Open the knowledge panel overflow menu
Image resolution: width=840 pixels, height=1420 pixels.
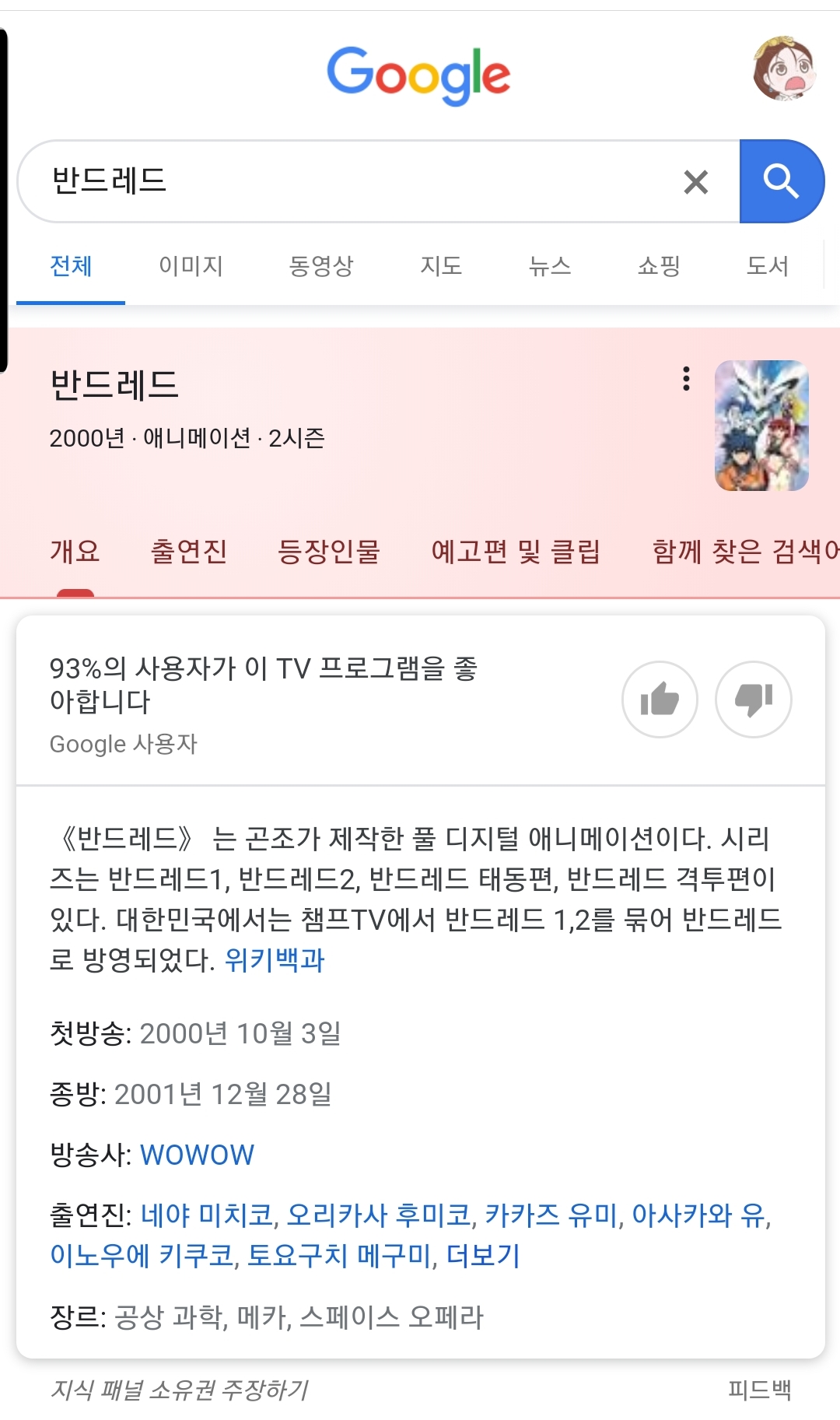[x=686, y=379]
